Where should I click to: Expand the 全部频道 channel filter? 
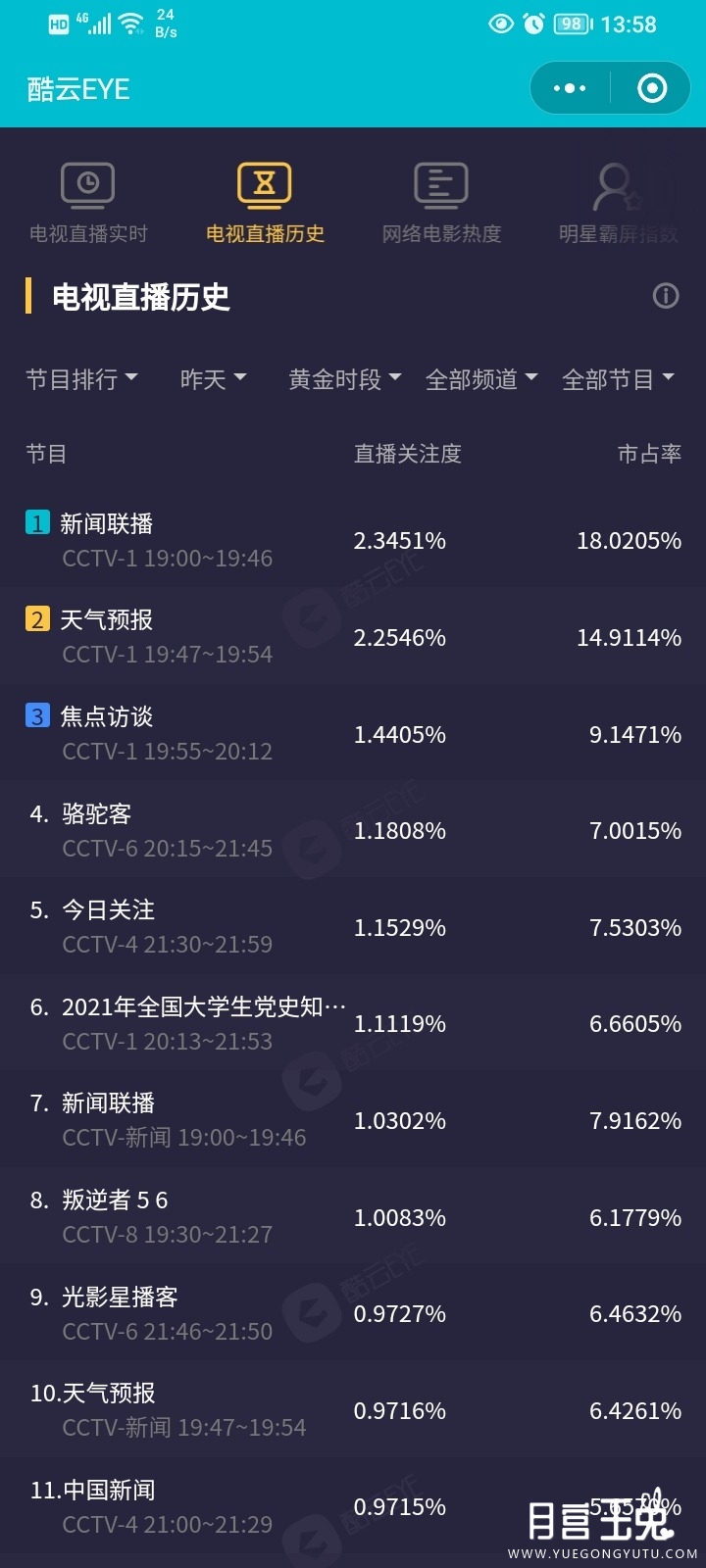click(480, 379)
